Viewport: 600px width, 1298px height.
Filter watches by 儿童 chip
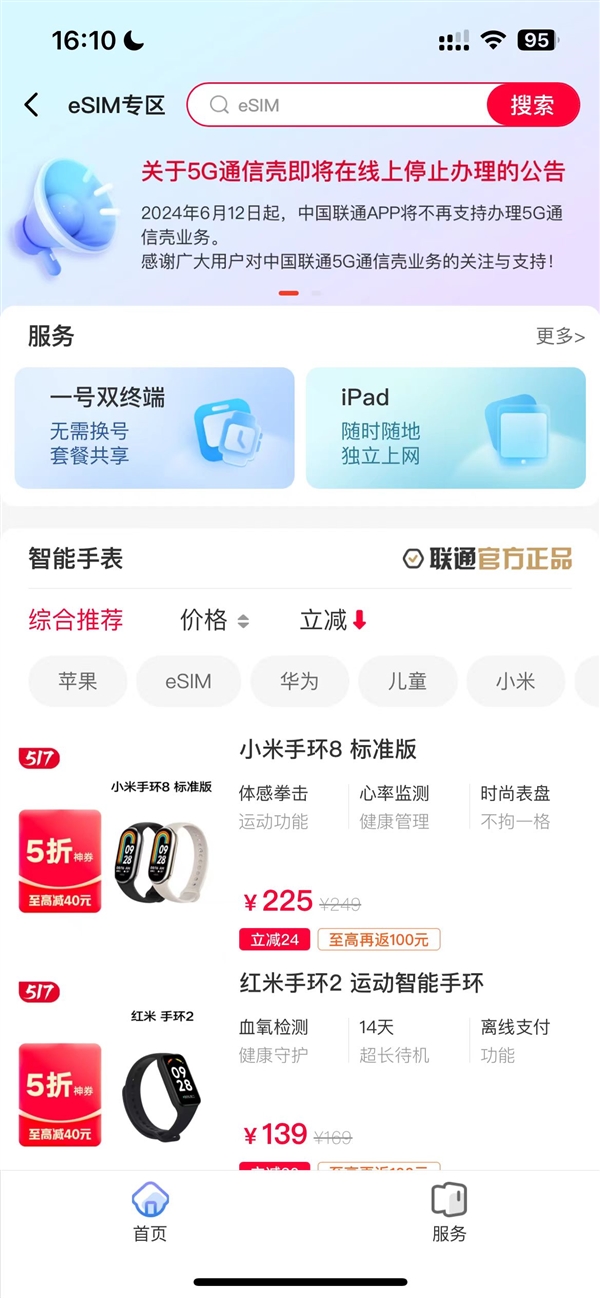click(407, 682)
